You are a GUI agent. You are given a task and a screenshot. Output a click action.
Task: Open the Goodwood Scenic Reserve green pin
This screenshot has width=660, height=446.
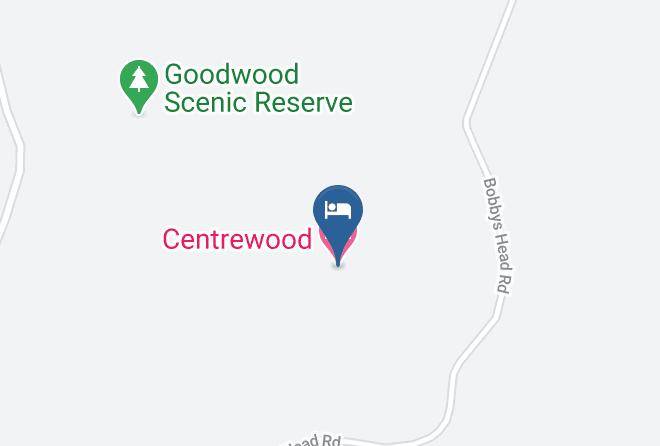click(x=139, y=87)
